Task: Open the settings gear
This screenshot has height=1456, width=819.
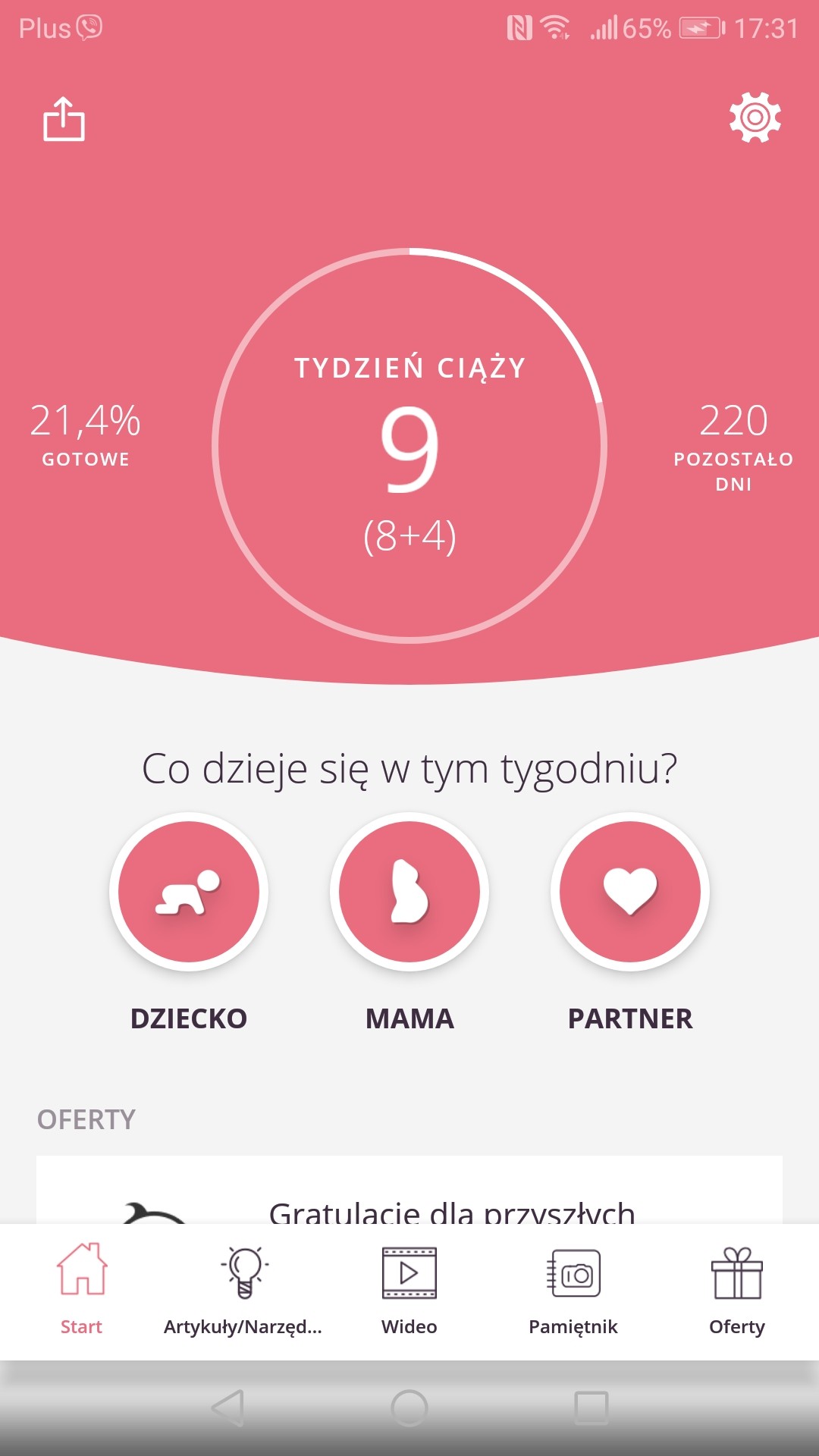Action: [755, 118]
